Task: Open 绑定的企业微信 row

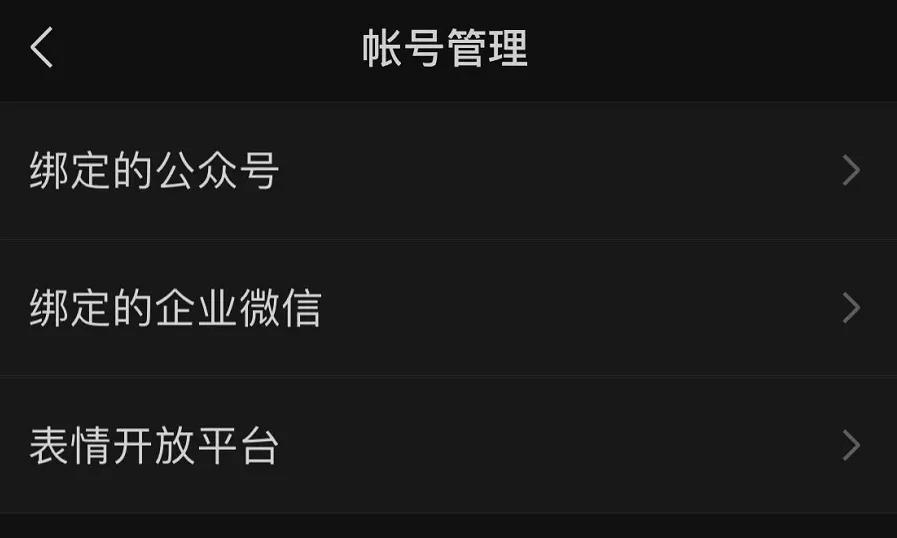Action: point(448,308)
